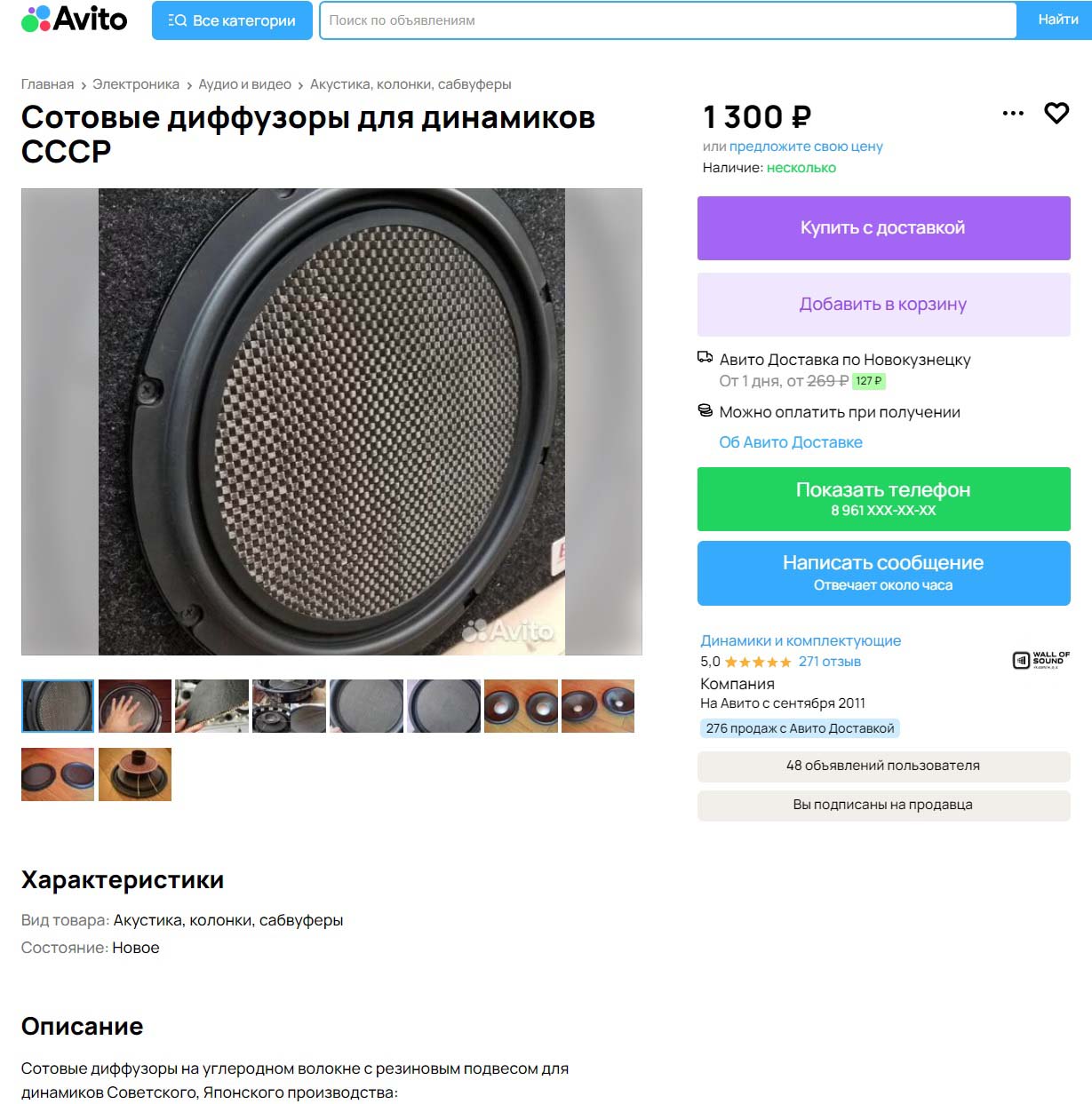The image size is (1092, 1104).
Task: Select the thumbnail with hand on diffuser
Action: point(134,706)
